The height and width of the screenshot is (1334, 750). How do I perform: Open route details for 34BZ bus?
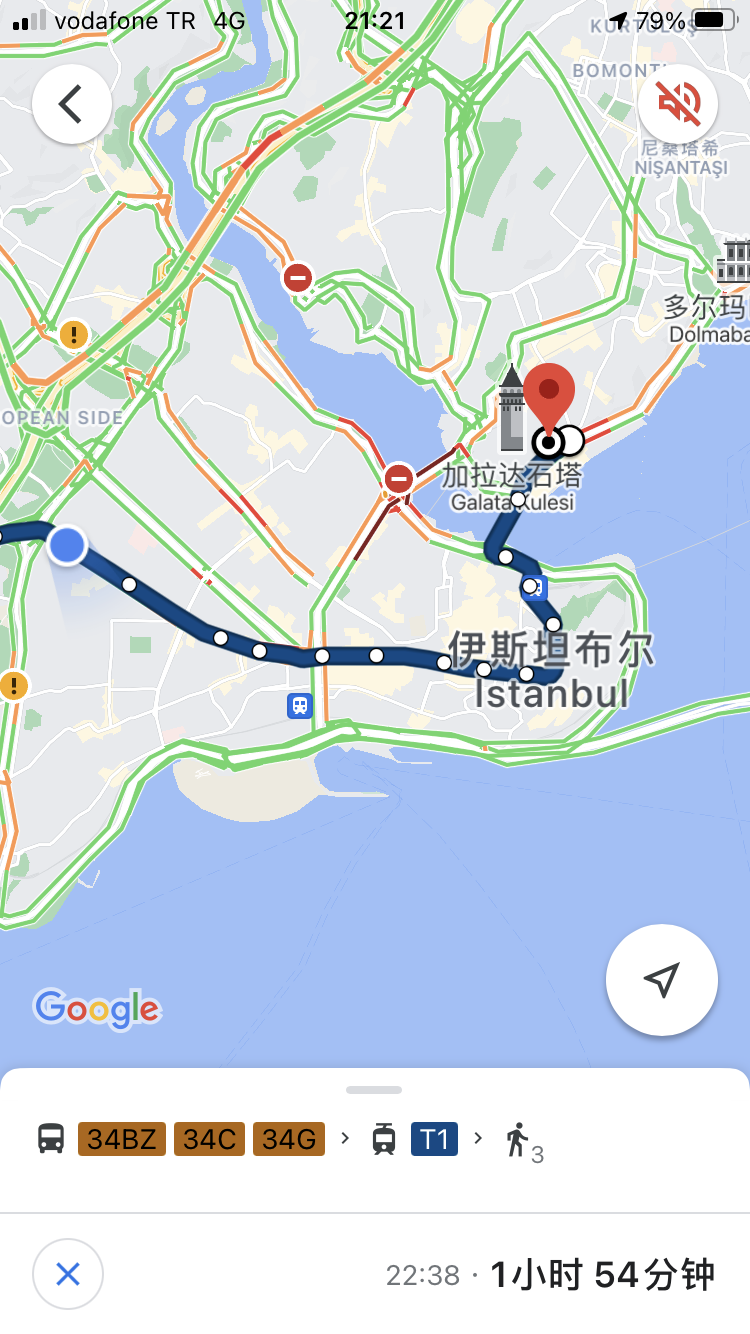[121, 1139]
